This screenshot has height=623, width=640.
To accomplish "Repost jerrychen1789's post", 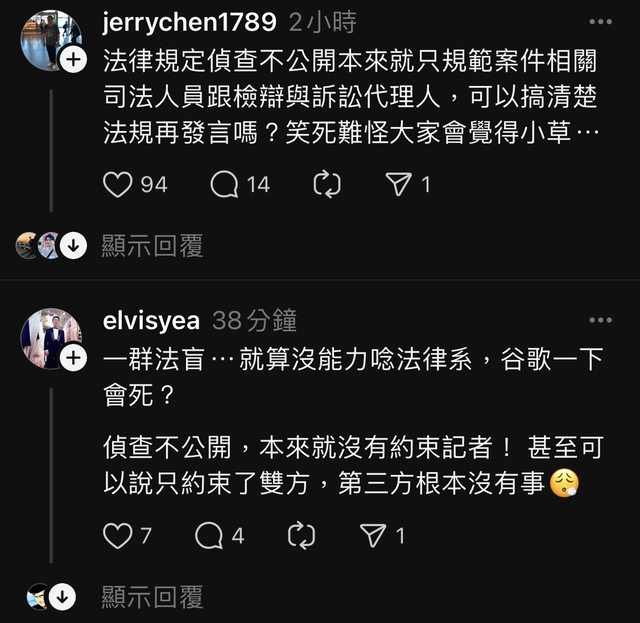I will point(327,184).
